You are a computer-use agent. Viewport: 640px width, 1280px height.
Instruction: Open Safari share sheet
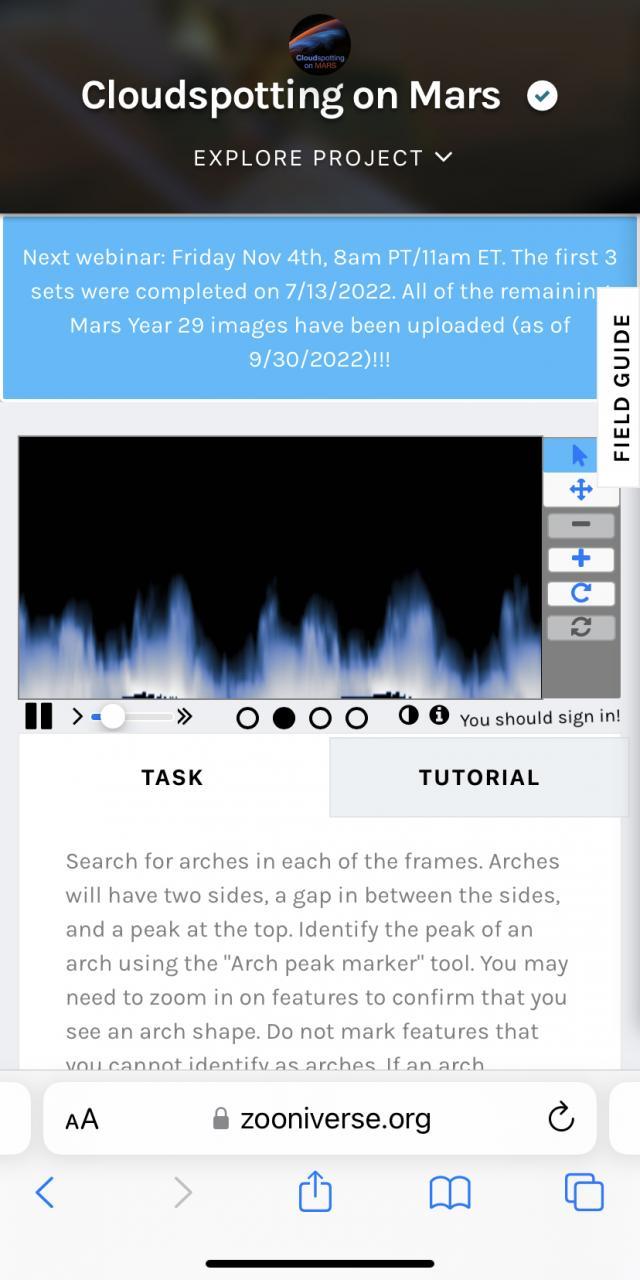coord(315,1192)
